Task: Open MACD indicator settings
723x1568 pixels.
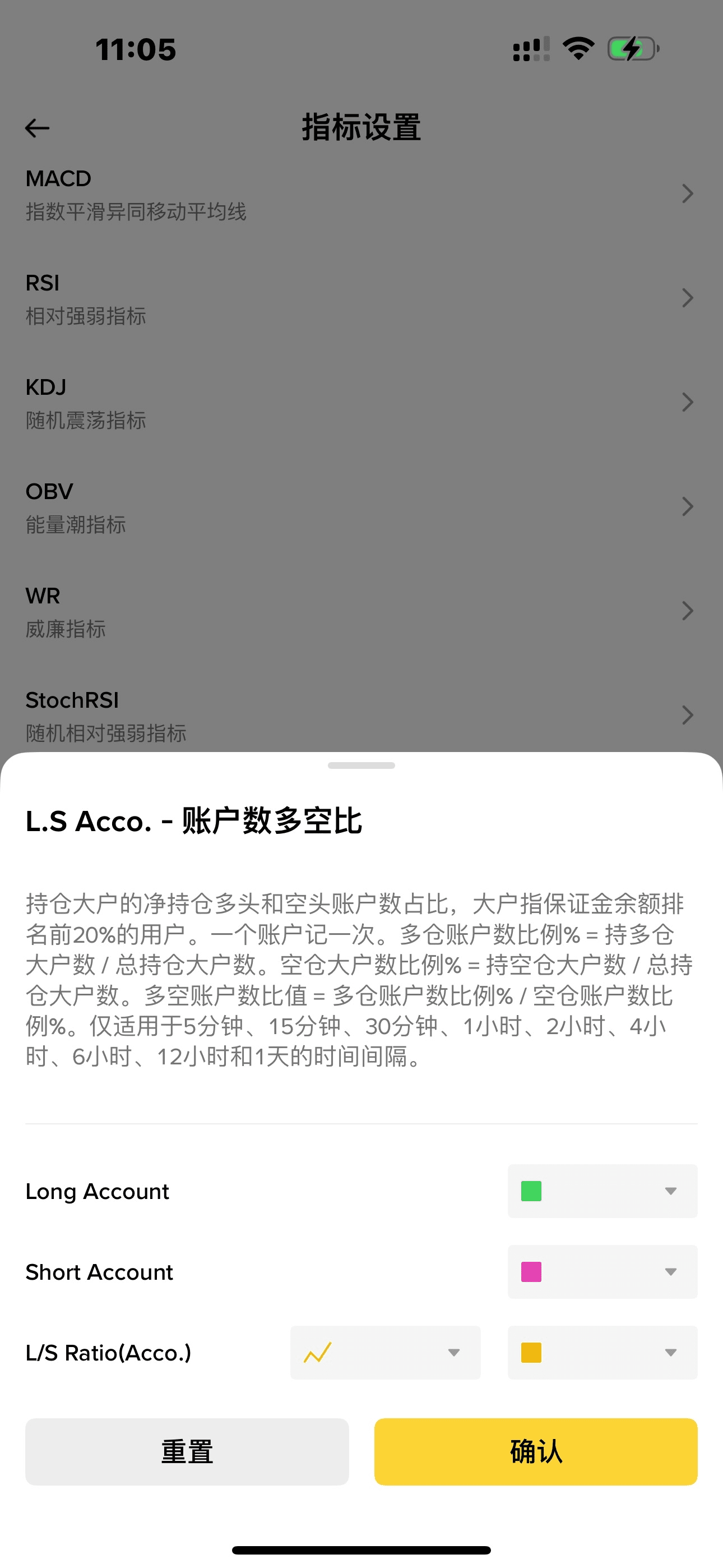Action: 361,194
